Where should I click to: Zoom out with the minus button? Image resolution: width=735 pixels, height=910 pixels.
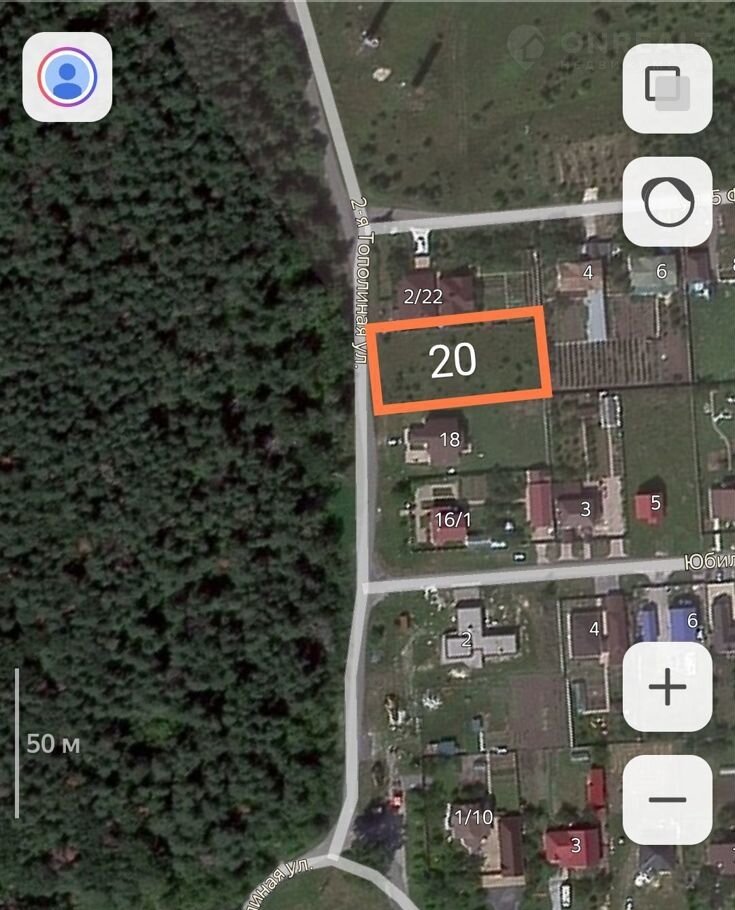coord(667,799)
